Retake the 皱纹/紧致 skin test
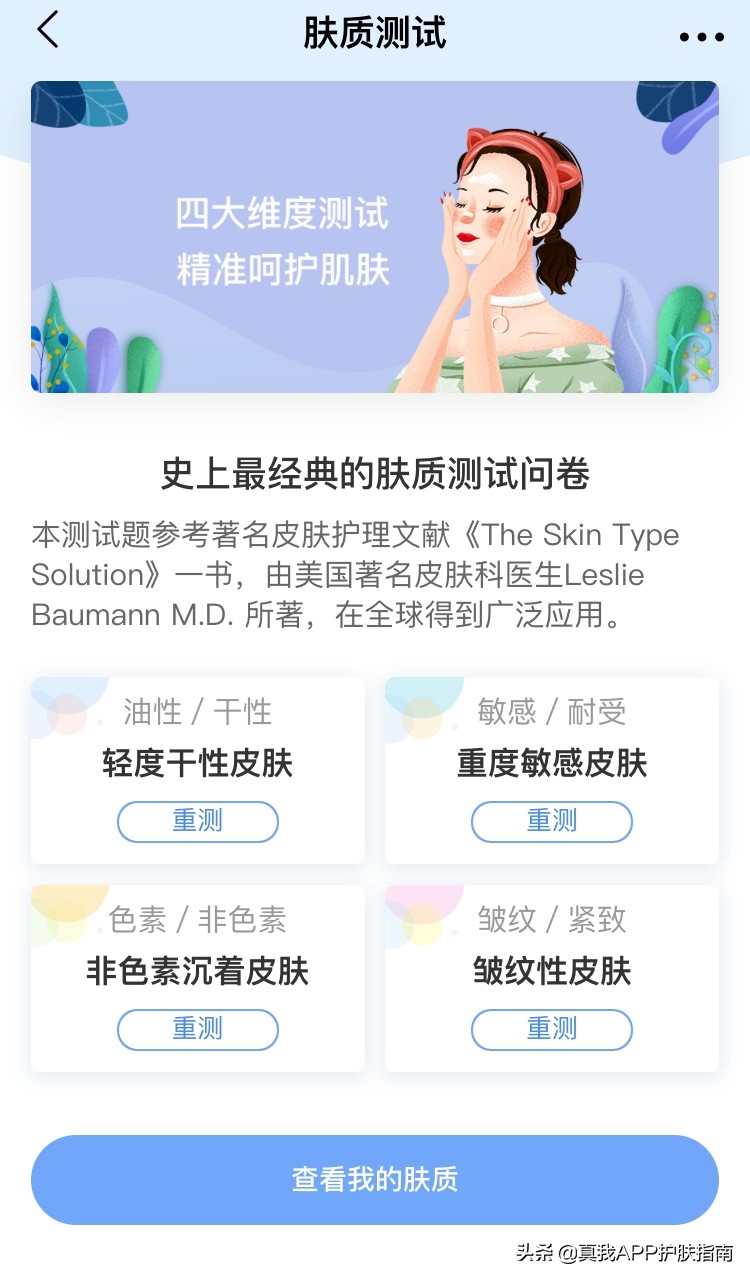Viewport: 750px width, 1279px height. point(551,1029)
